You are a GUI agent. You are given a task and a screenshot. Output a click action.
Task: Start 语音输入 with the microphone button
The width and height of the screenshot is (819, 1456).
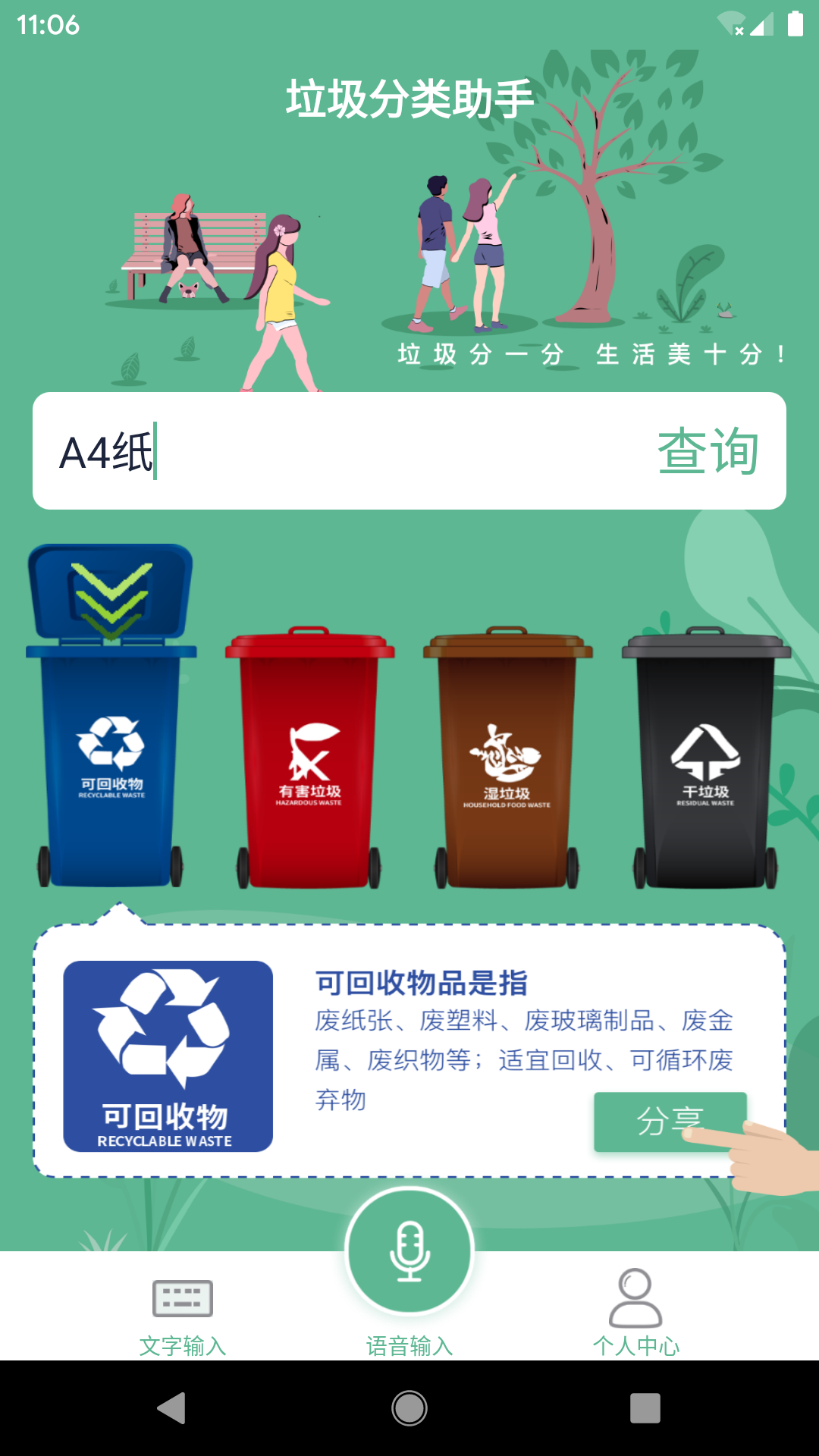pos(409,1253)
